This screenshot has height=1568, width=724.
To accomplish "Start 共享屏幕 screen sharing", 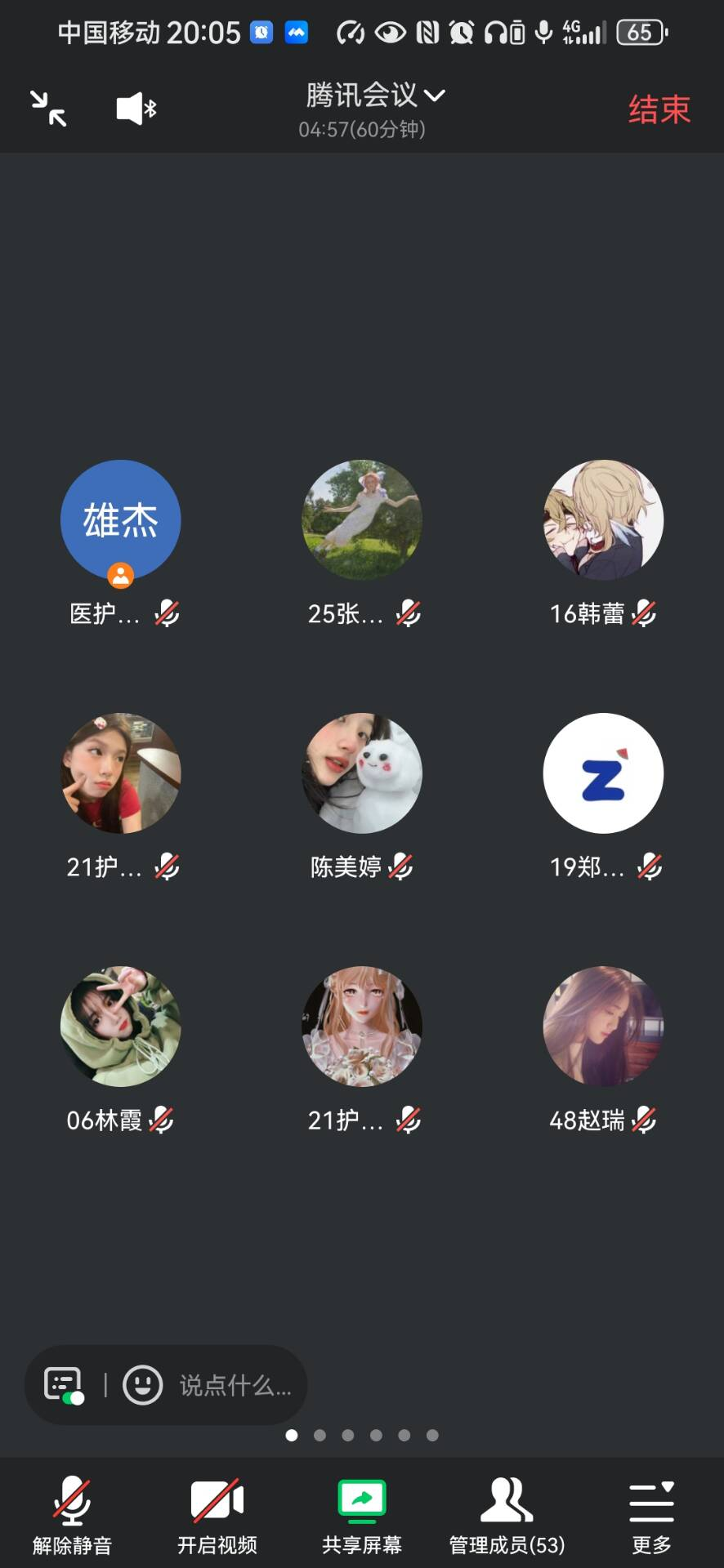I will click(362, 1515).
